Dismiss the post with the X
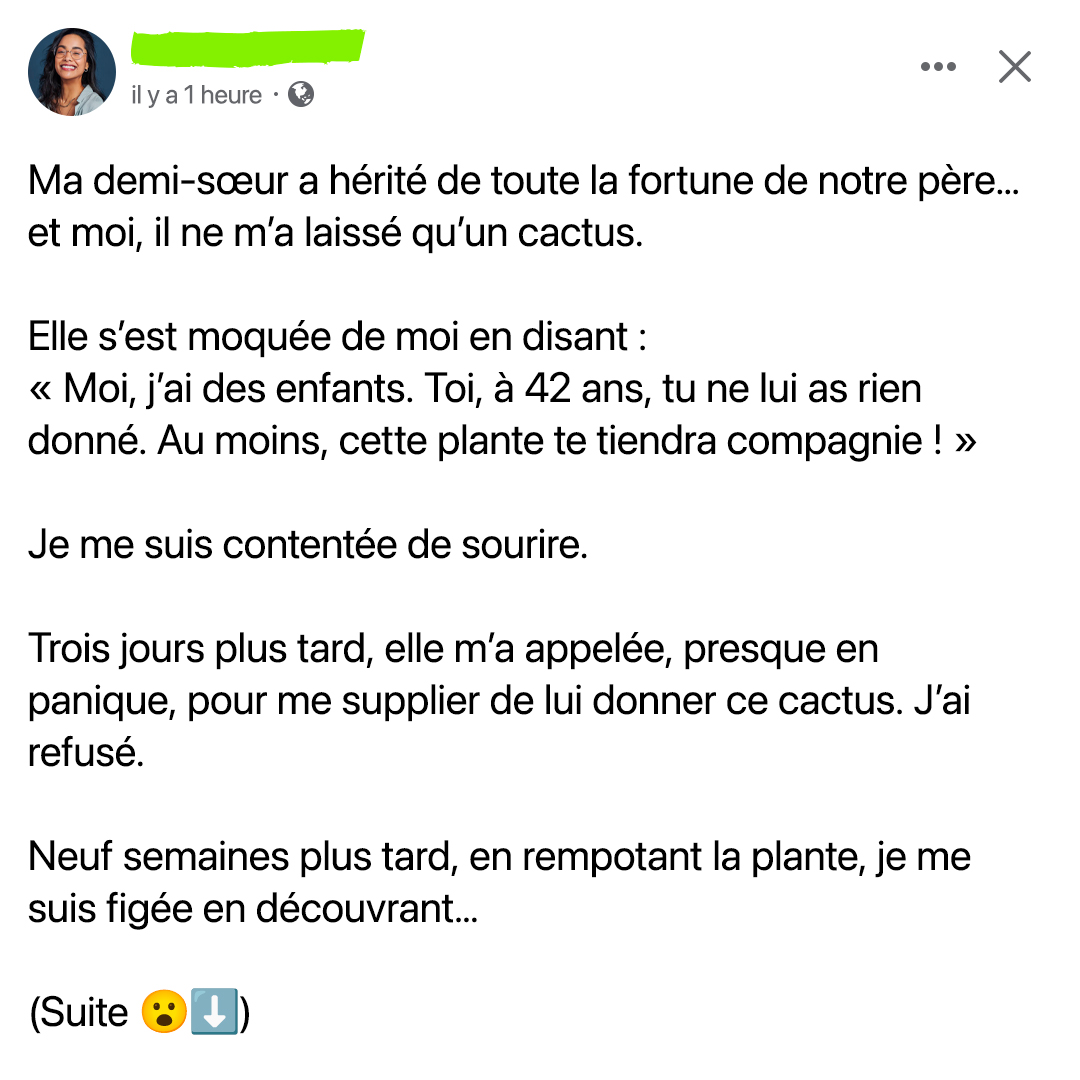1080x1080 pixels. (x=1015, y=67)
